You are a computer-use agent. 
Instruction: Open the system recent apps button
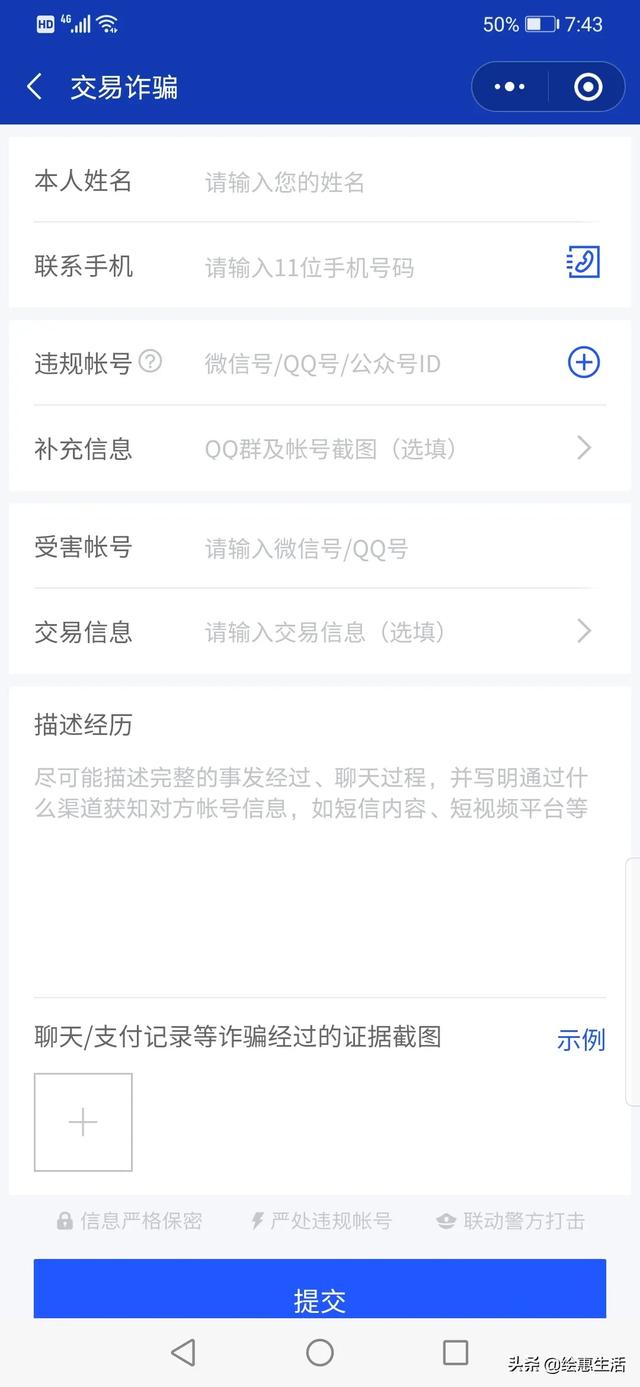point(455,1353)
